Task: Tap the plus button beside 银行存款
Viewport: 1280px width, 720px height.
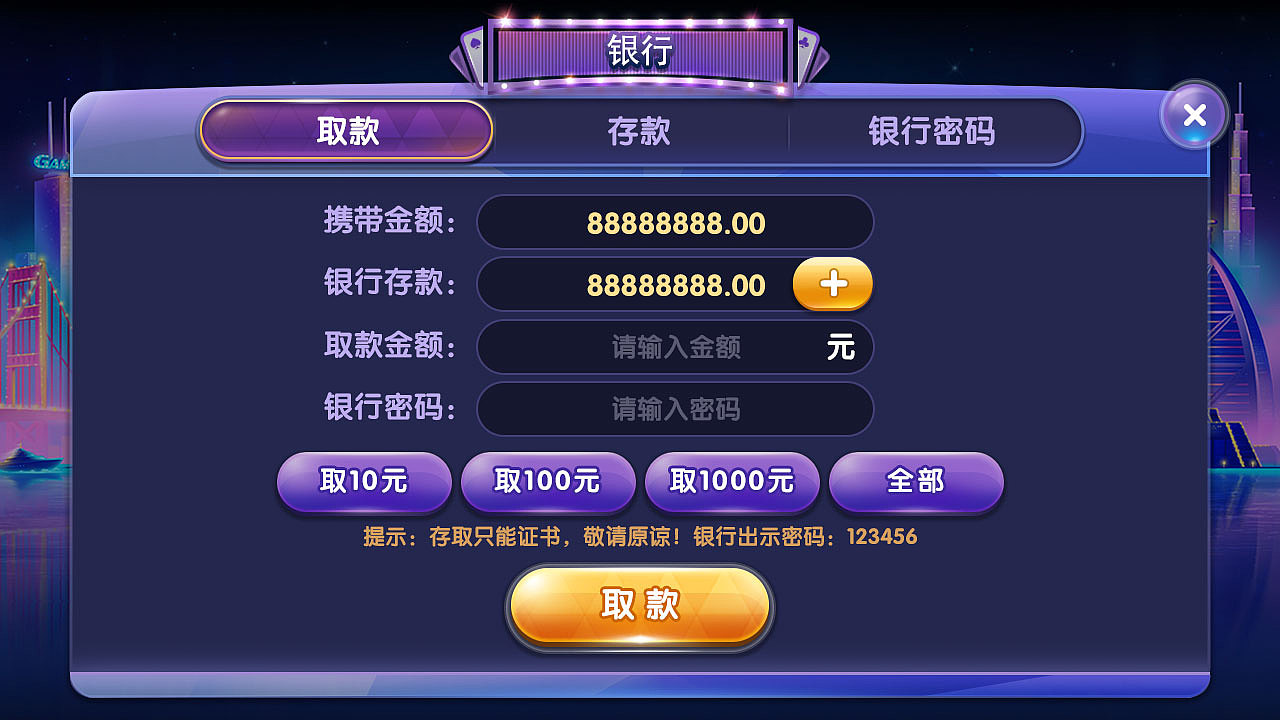Action: 832,285
